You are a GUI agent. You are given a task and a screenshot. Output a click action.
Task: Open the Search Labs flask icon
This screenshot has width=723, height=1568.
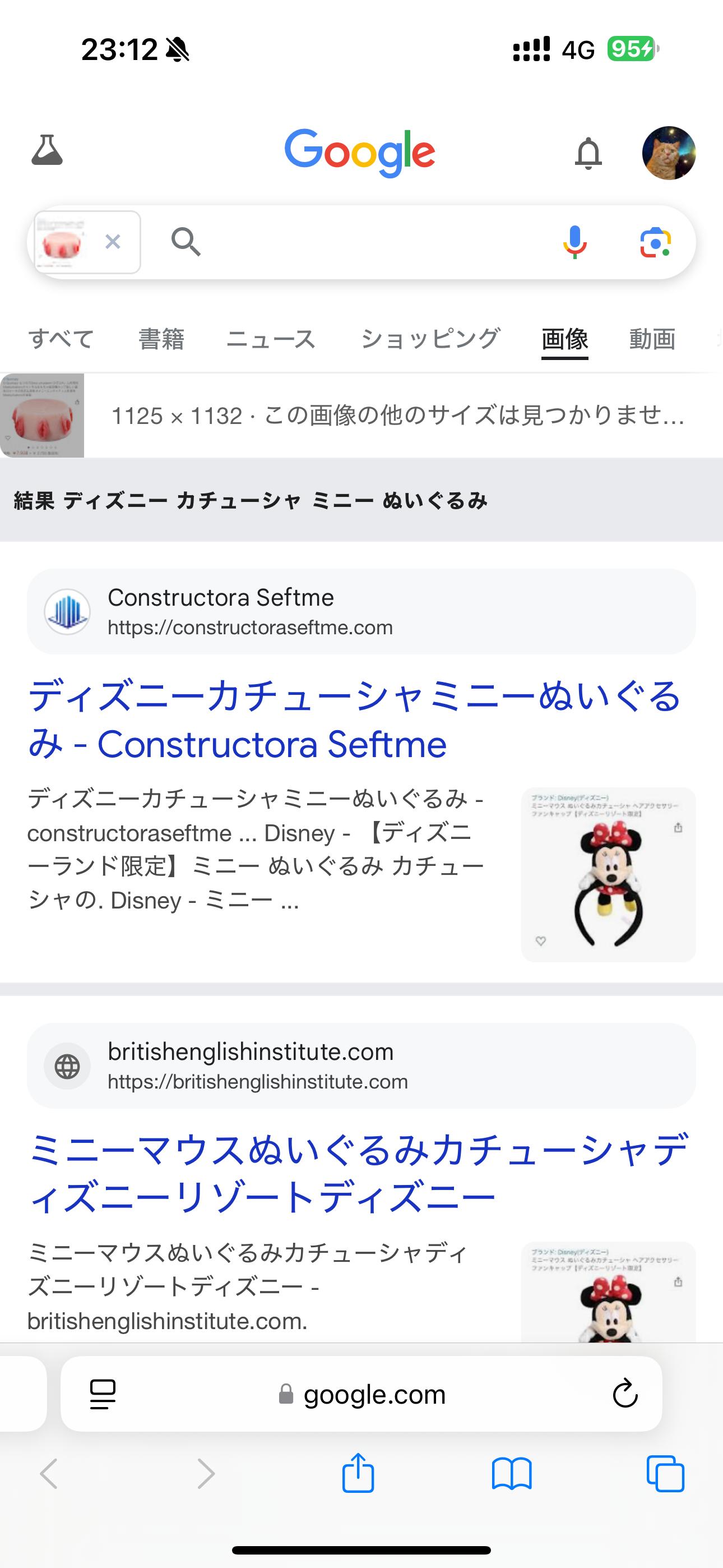(x=47, y=150)
